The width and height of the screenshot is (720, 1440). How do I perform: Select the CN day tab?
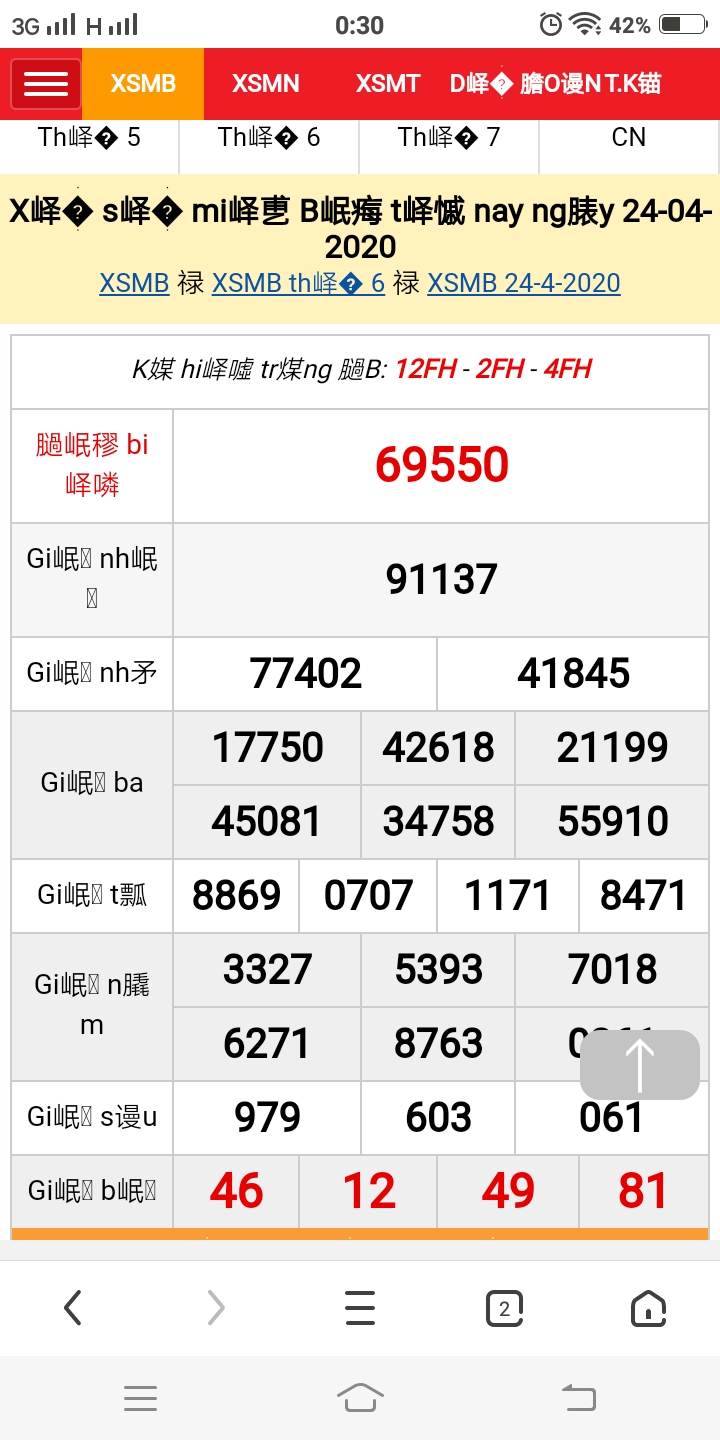[x=629, y=138]
